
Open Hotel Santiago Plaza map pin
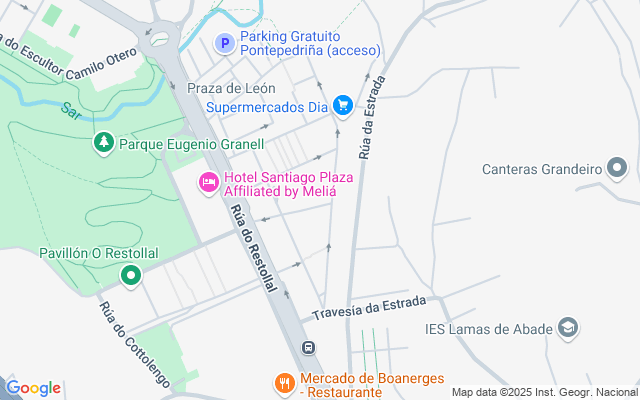pos(208,182)
